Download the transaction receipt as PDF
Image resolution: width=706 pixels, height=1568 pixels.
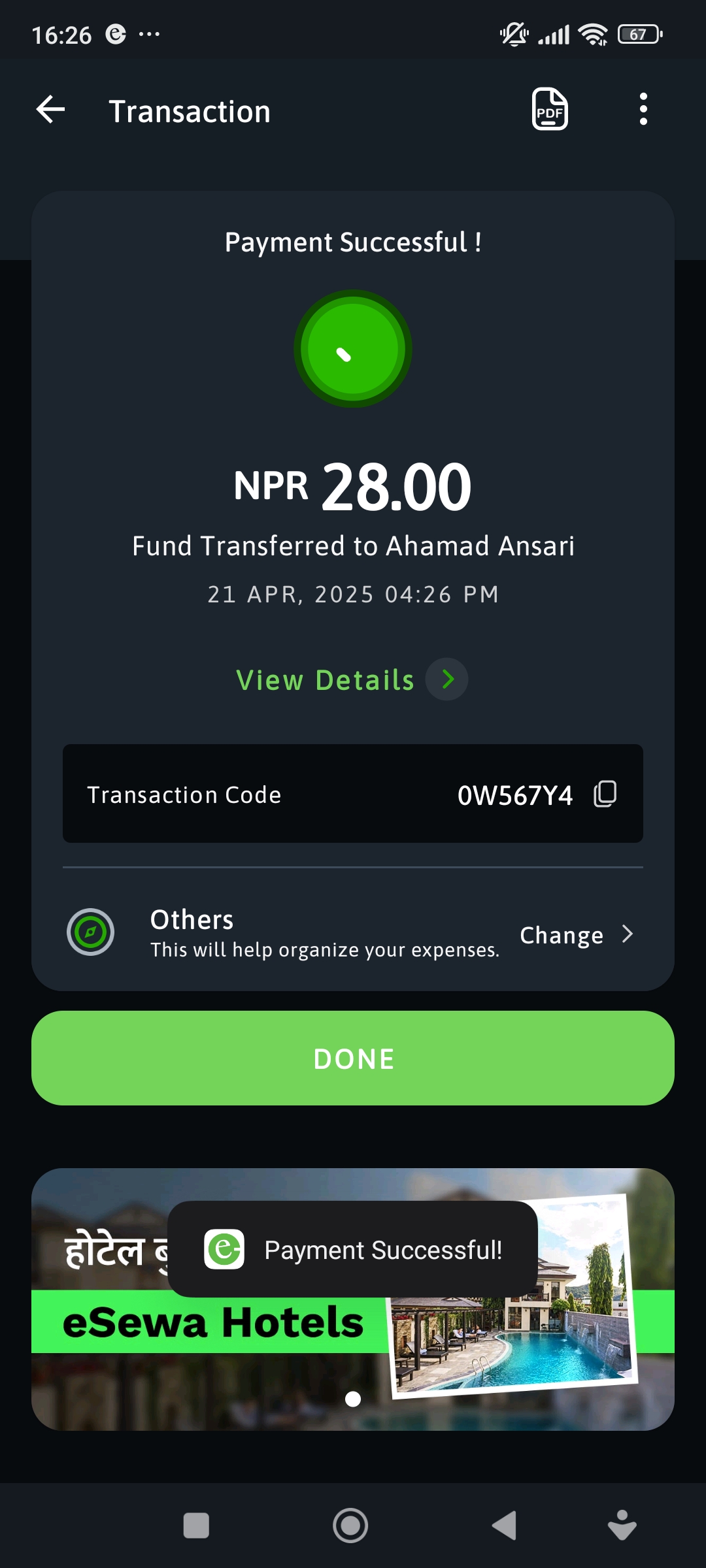coord(550,109)
